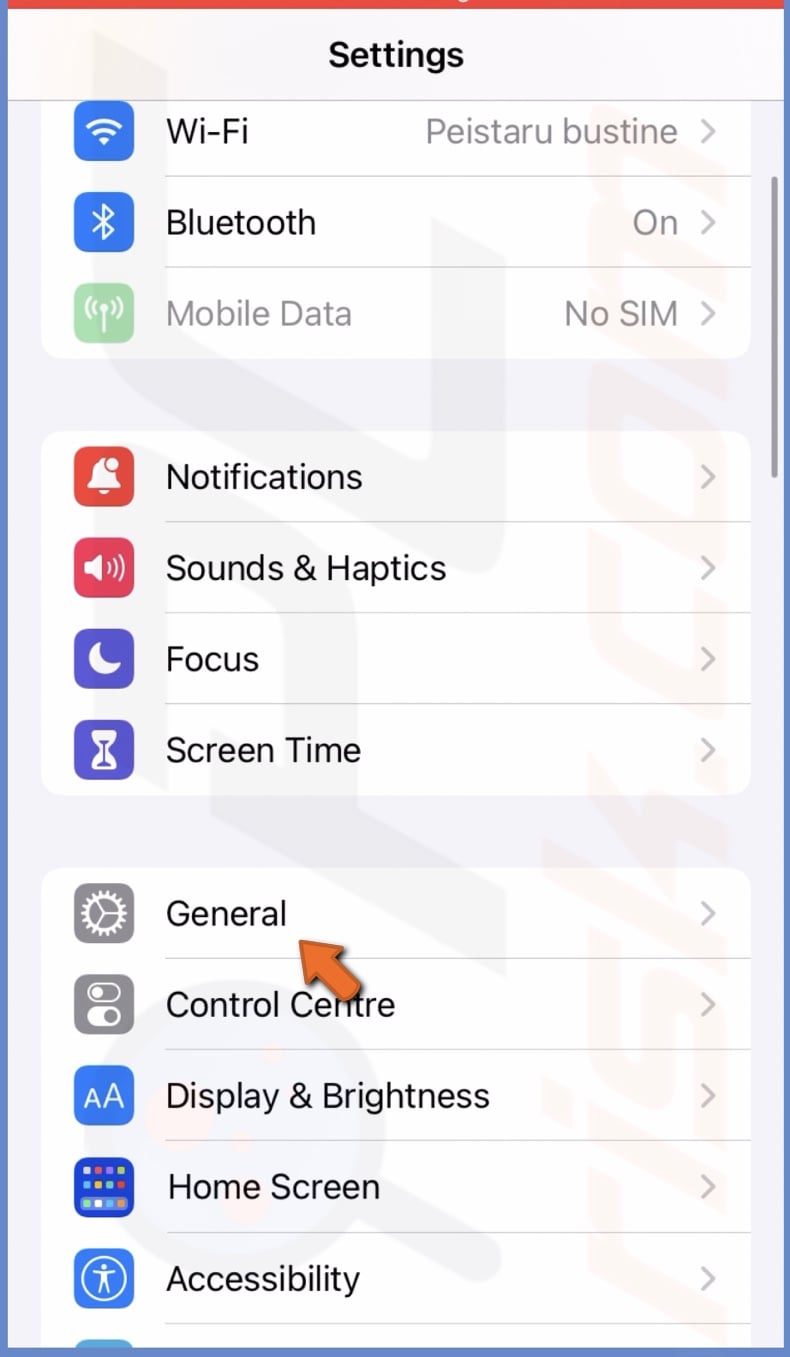Tap the Screen Time hourglass icon
Image resolution: width=790 pixels, height=1357 pixels.
coord(104,749)
